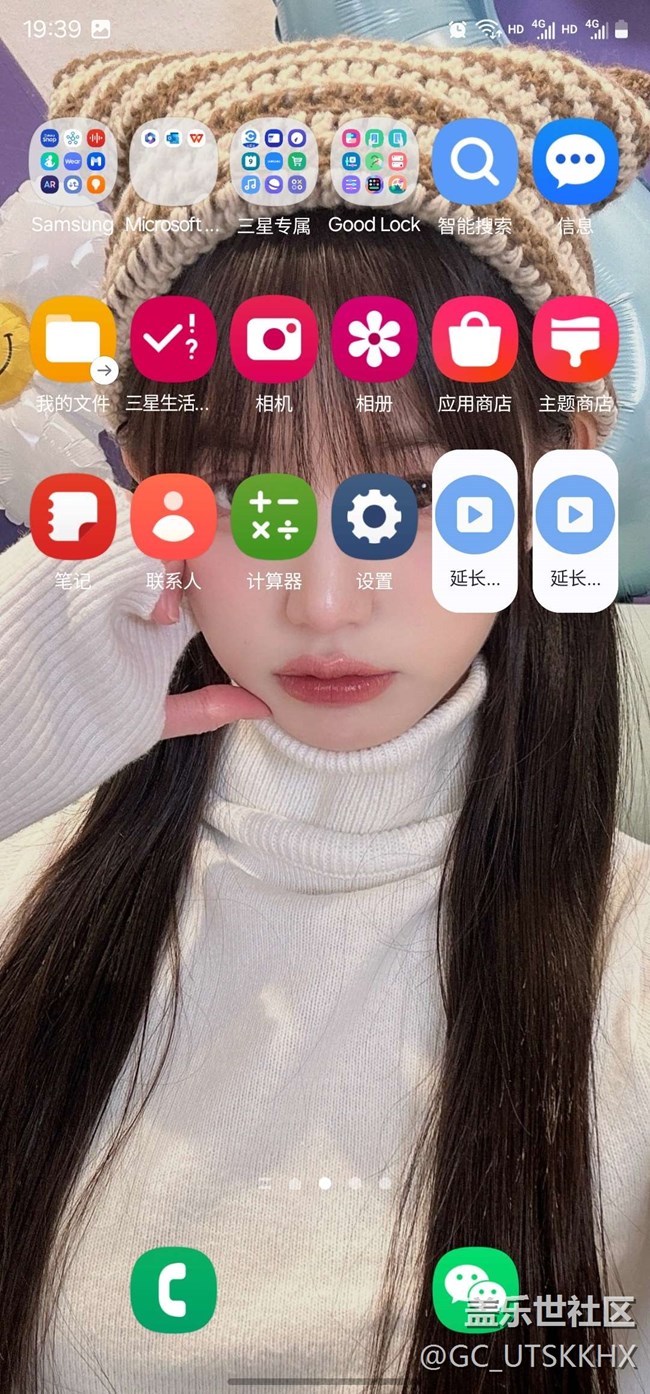Open the Good Lock folder
650x1394 pixels.
tap(374, 163)
